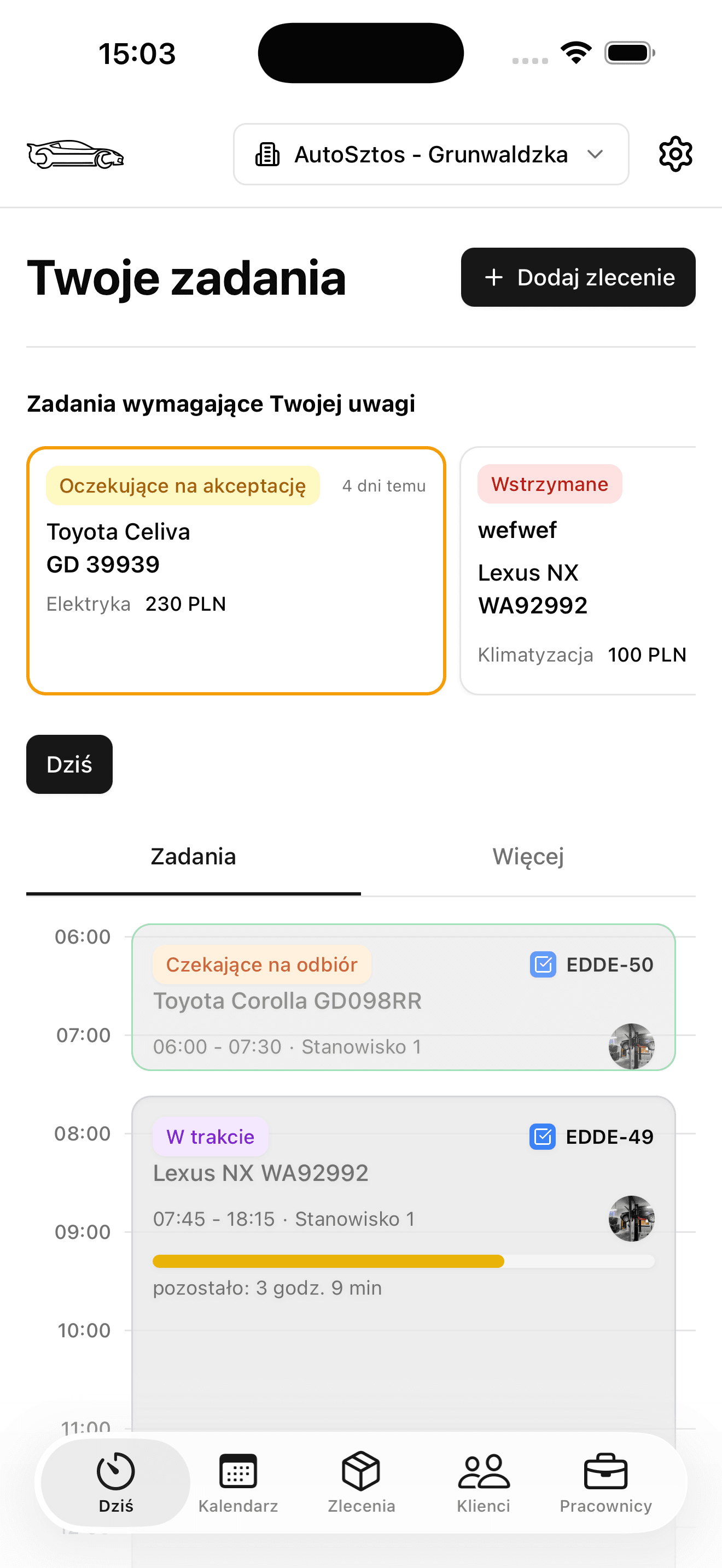Tap the blue task checkbox on EDDE-49 card
This screenshot has width=722, height=1568.
tap(544, 1136)
